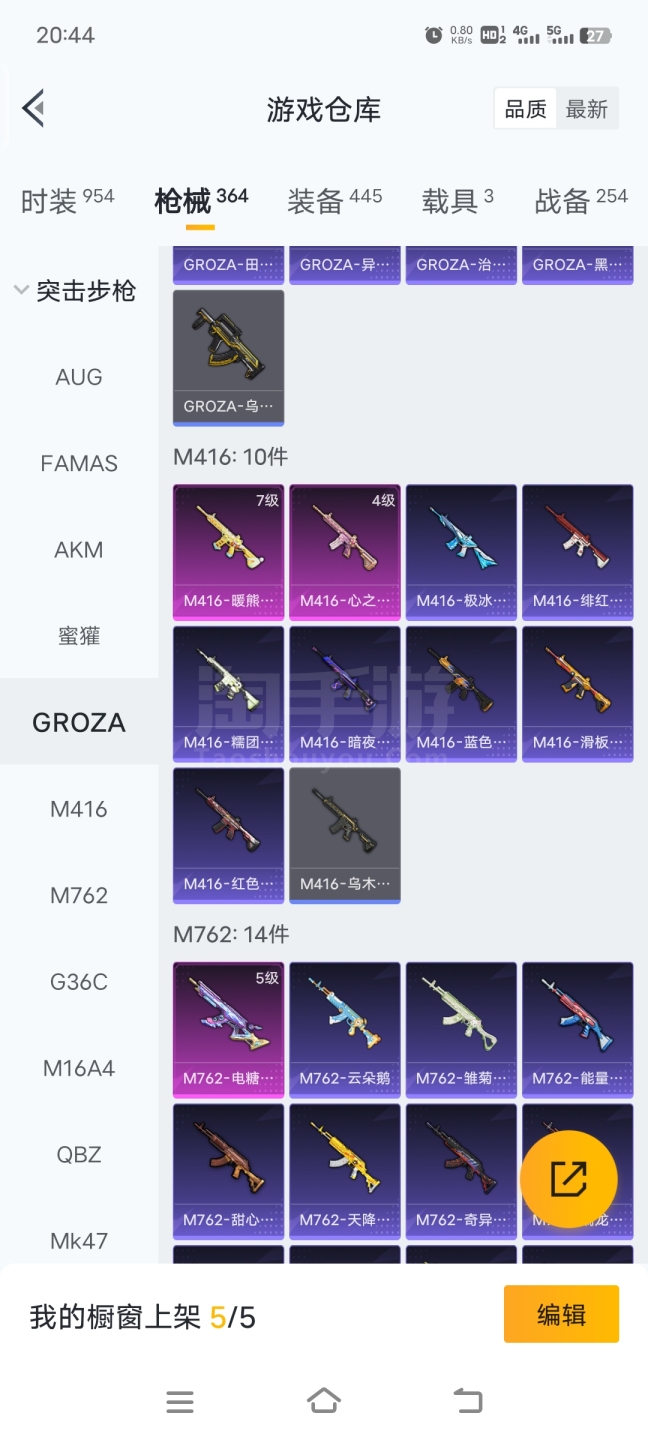The height and width of the screenshot is (1440, 648).
Task: Sort by 最新
Action: pyautogui.click(x=587, y=109)
